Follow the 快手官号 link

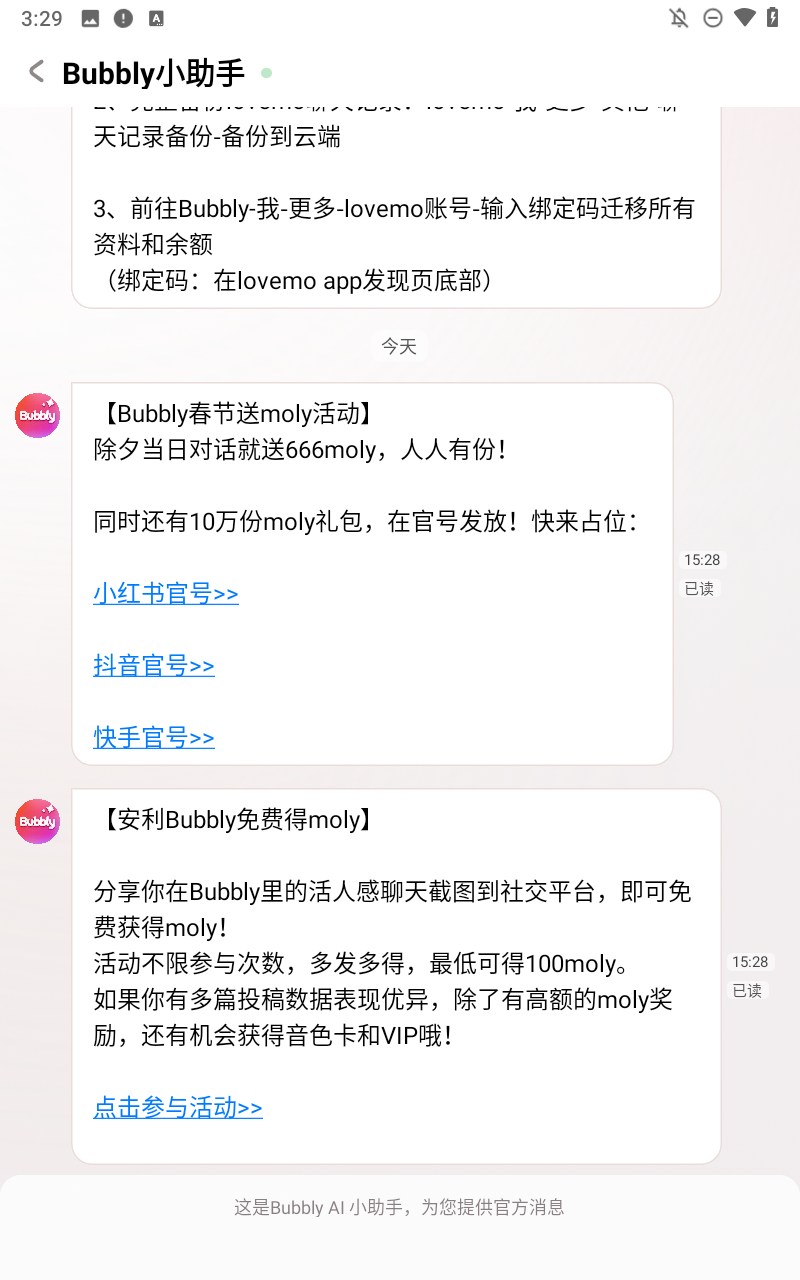click(x=153, y=738)
